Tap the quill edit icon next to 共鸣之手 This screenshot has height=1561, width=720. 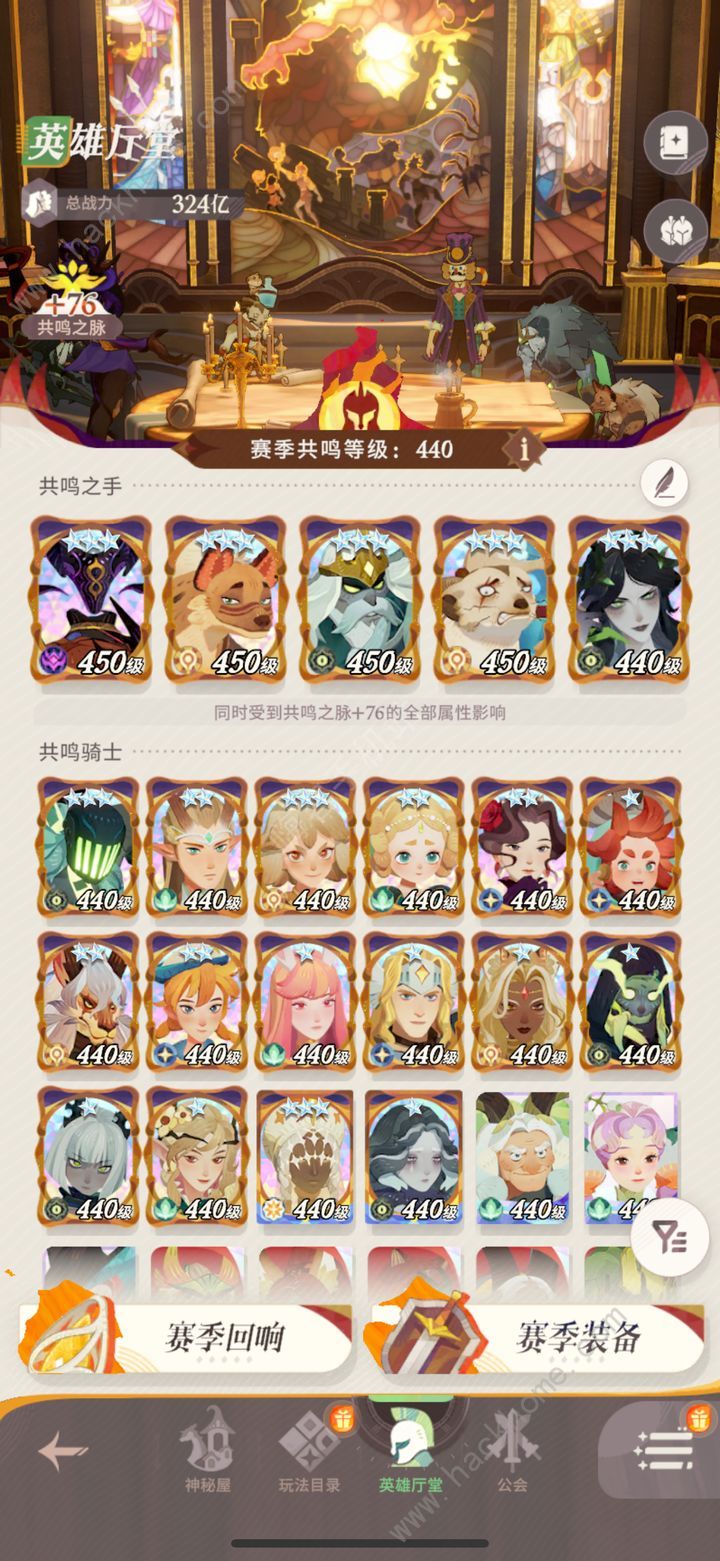point(664,484)
